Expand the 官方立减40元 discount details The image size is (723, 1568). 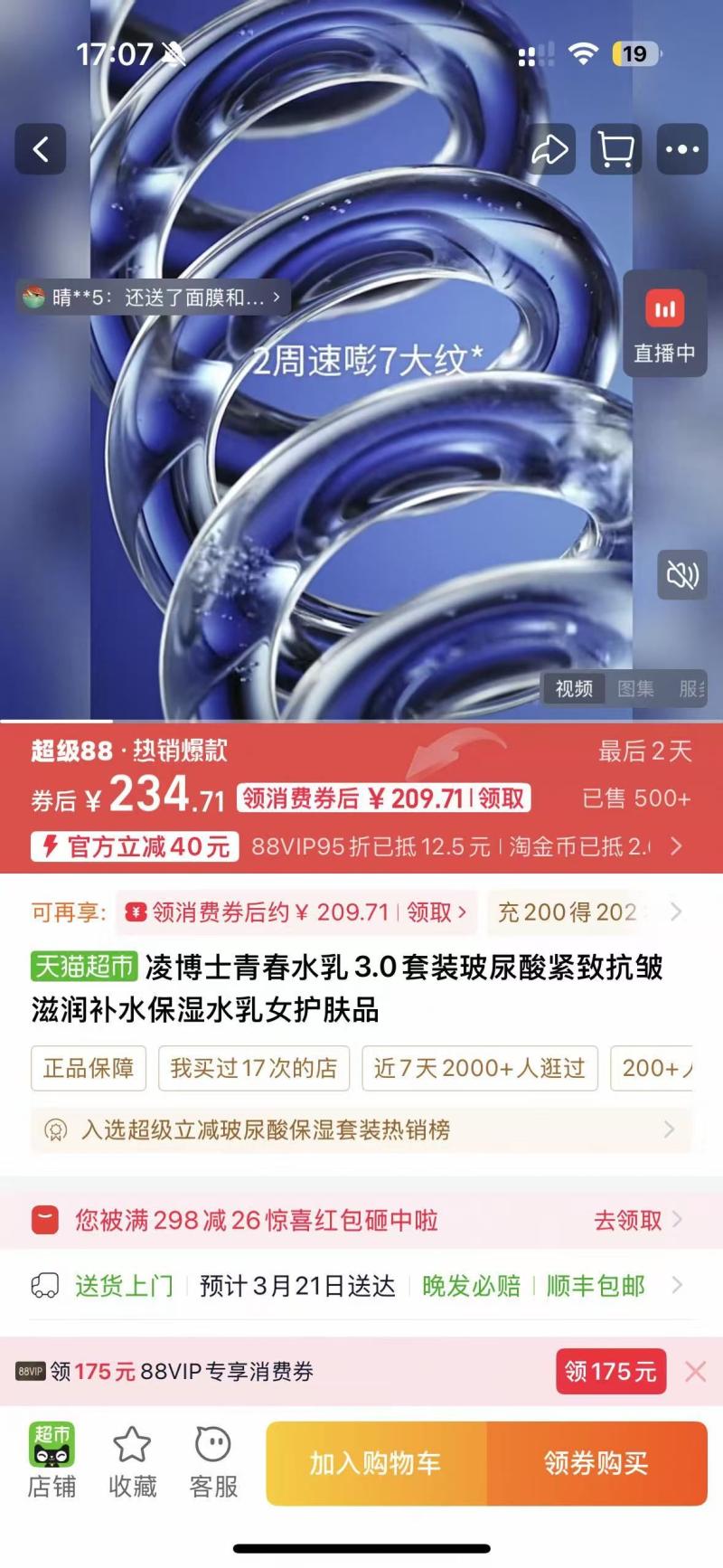(x=676, y=846)
